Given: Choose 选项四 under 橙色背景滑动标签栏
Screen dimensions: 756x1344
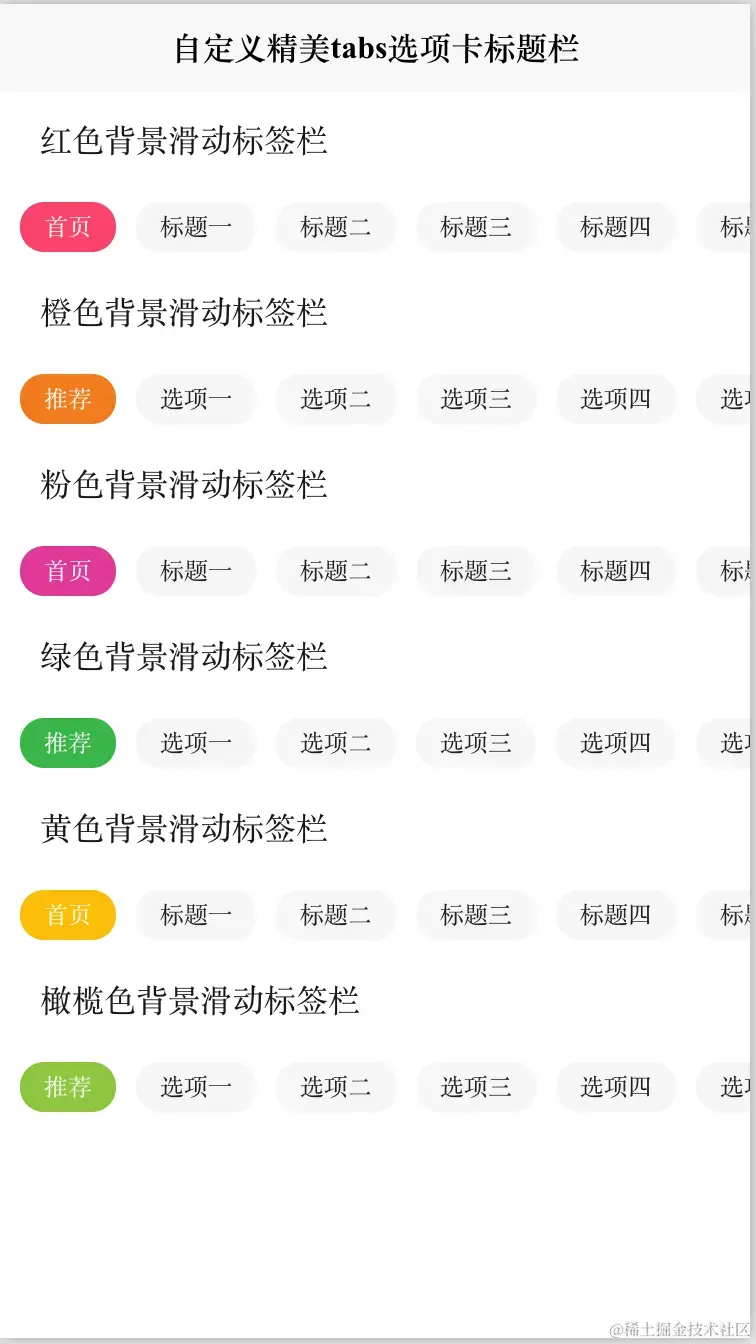Looking at the screenshot, I should (x=616, y=399).
